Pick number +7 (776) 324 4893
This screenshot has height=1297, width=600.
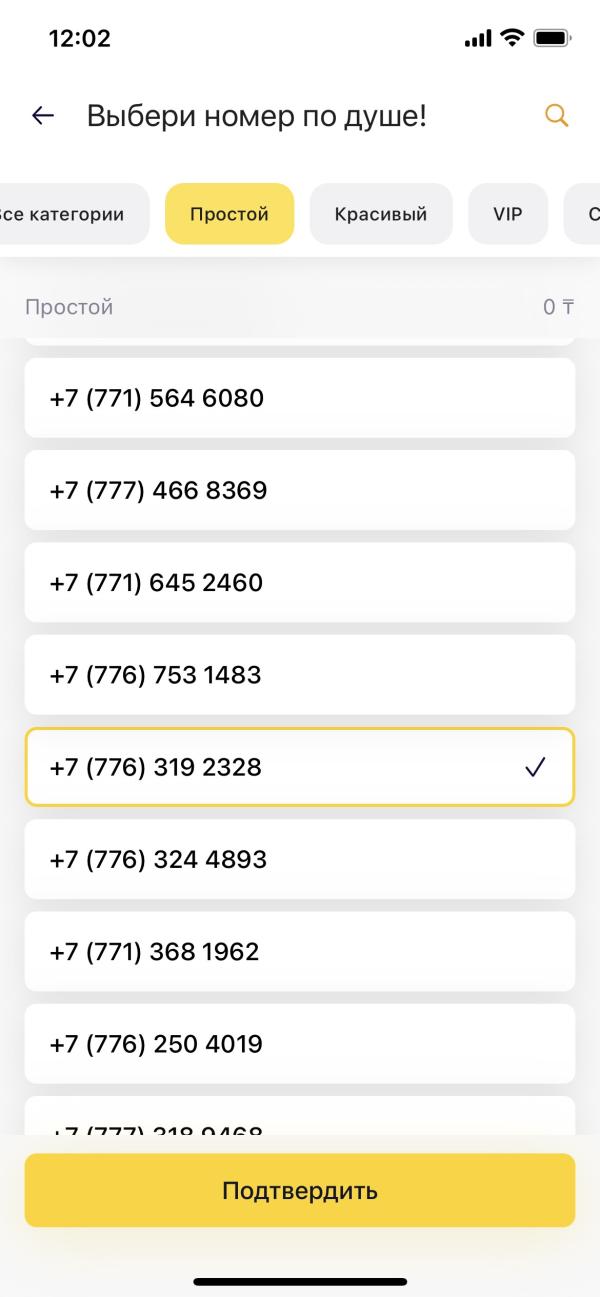tap(299, 859)
